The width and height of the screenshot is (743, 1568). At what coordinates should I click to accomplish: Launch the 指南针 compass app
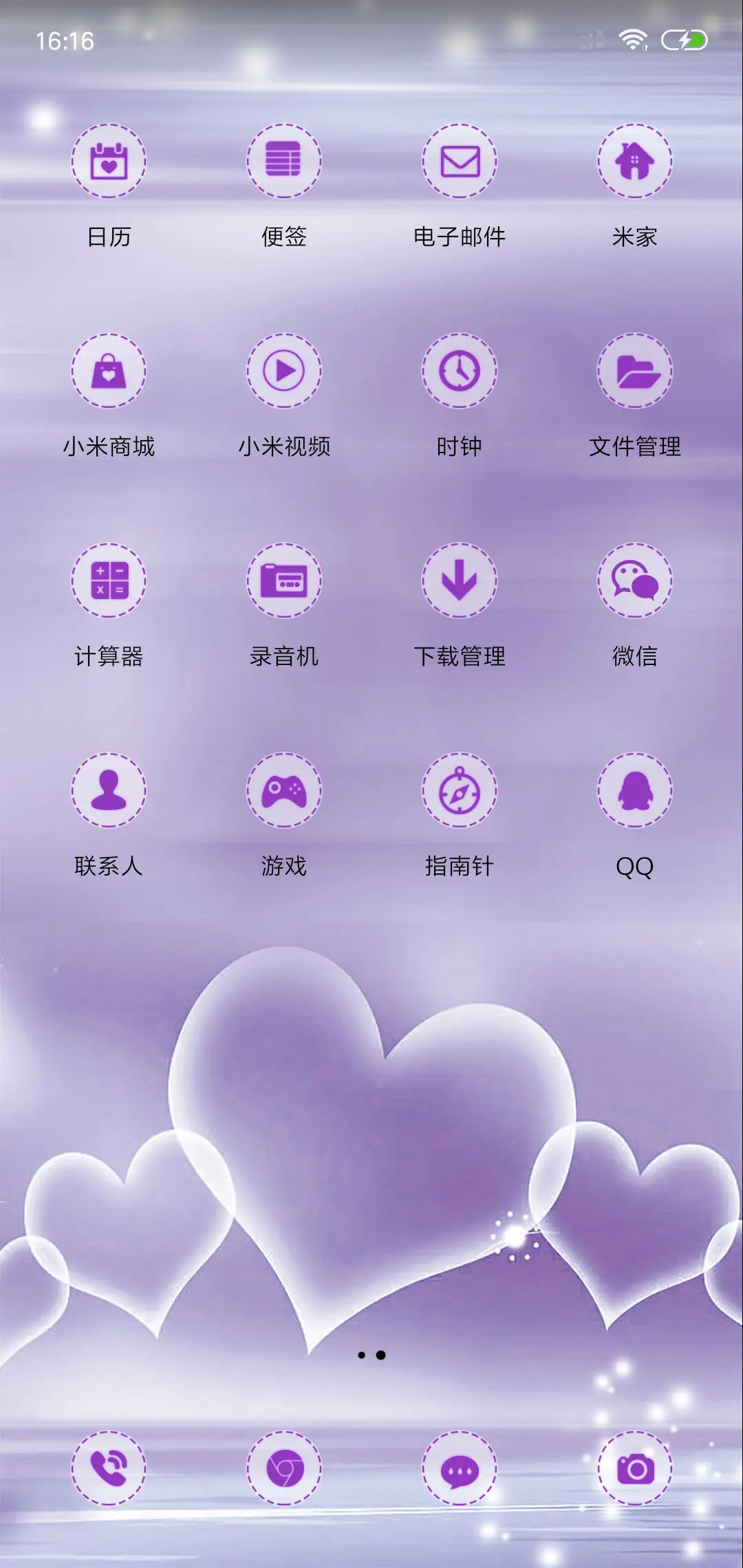point(459,791)
